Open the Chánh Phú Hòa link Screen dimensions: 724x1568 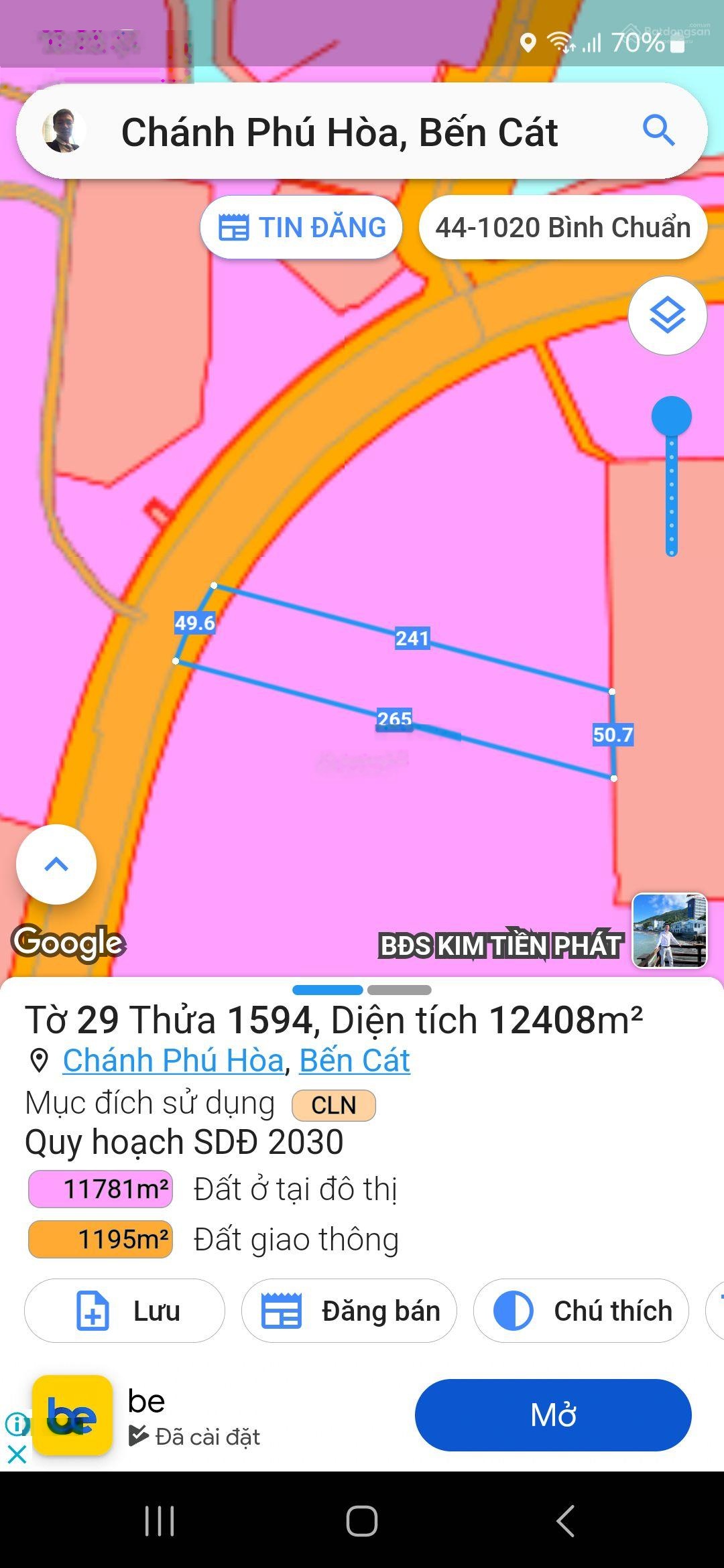coord(173,1061)
